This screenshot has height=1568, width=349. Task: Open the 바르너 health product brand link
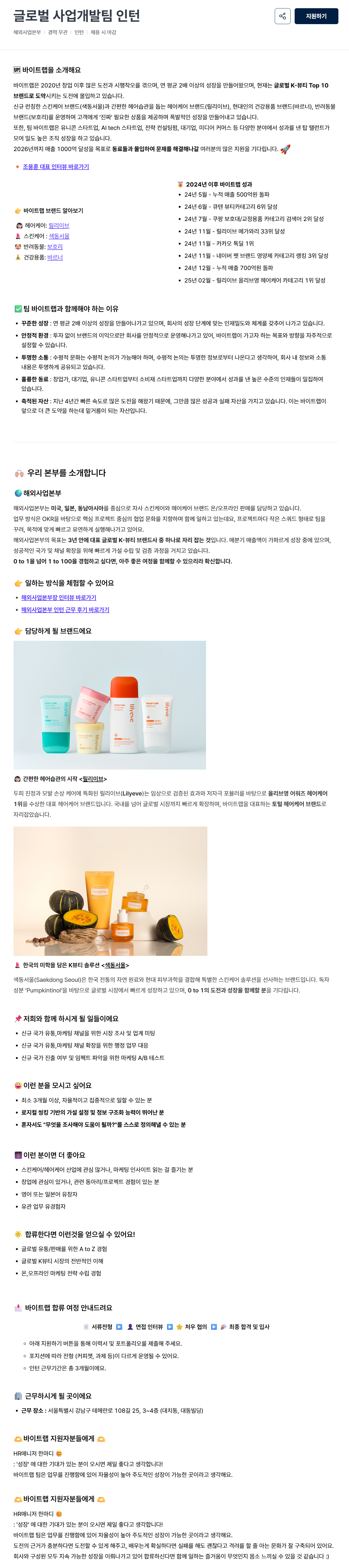[55, 258]
